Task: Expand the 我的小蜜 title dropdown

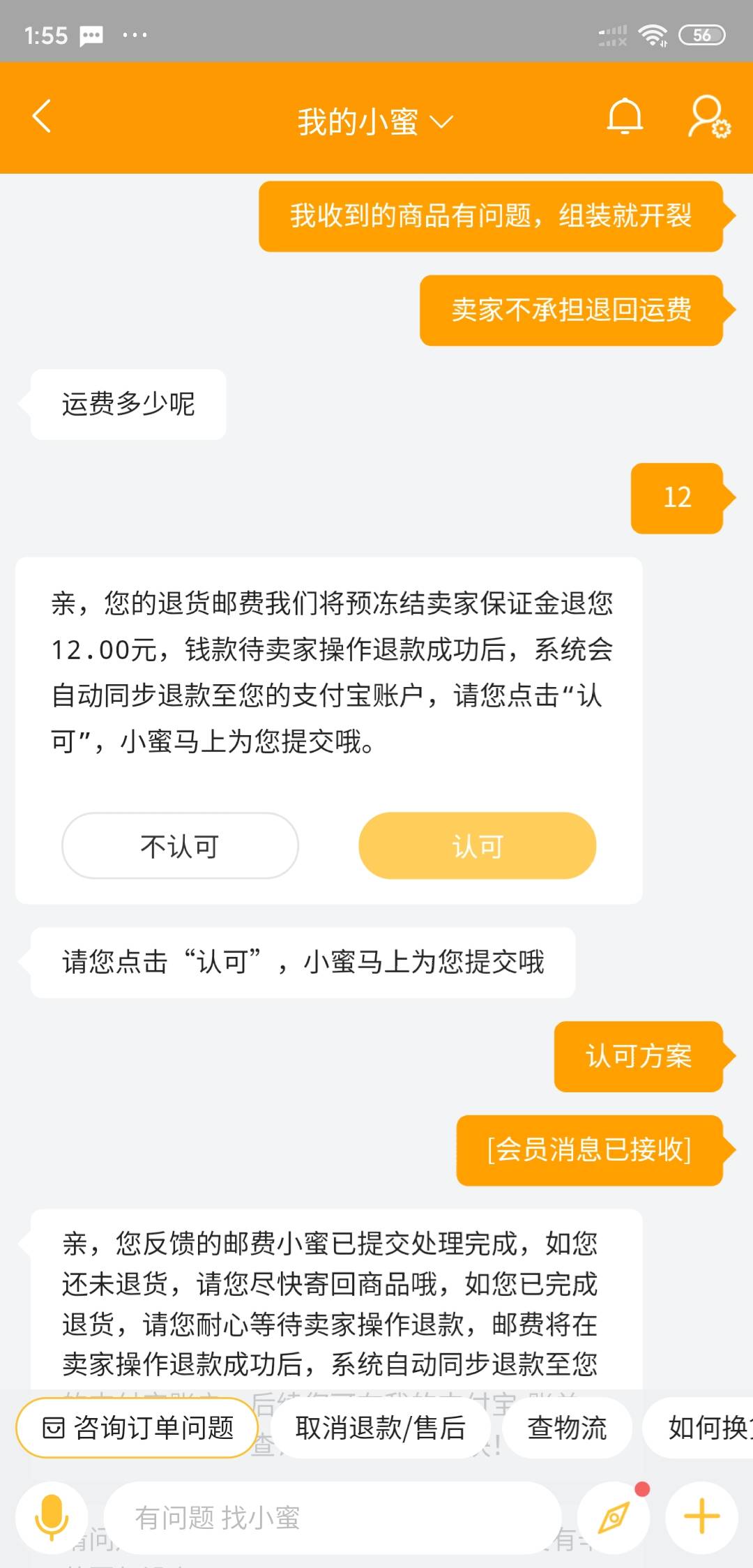Action: [x=375, y=122]
